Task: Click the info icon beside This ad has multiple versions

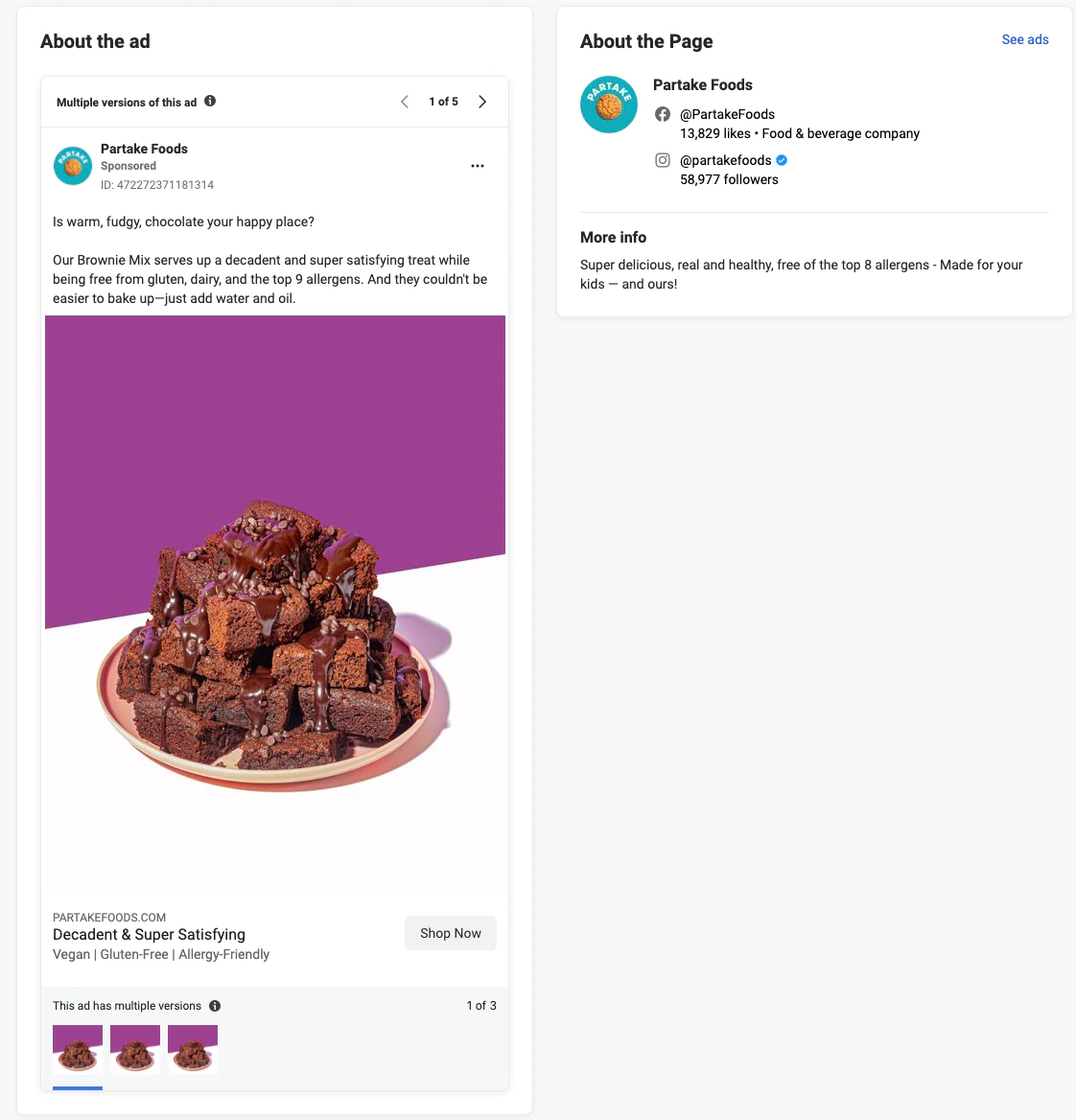Action: 215,1005
